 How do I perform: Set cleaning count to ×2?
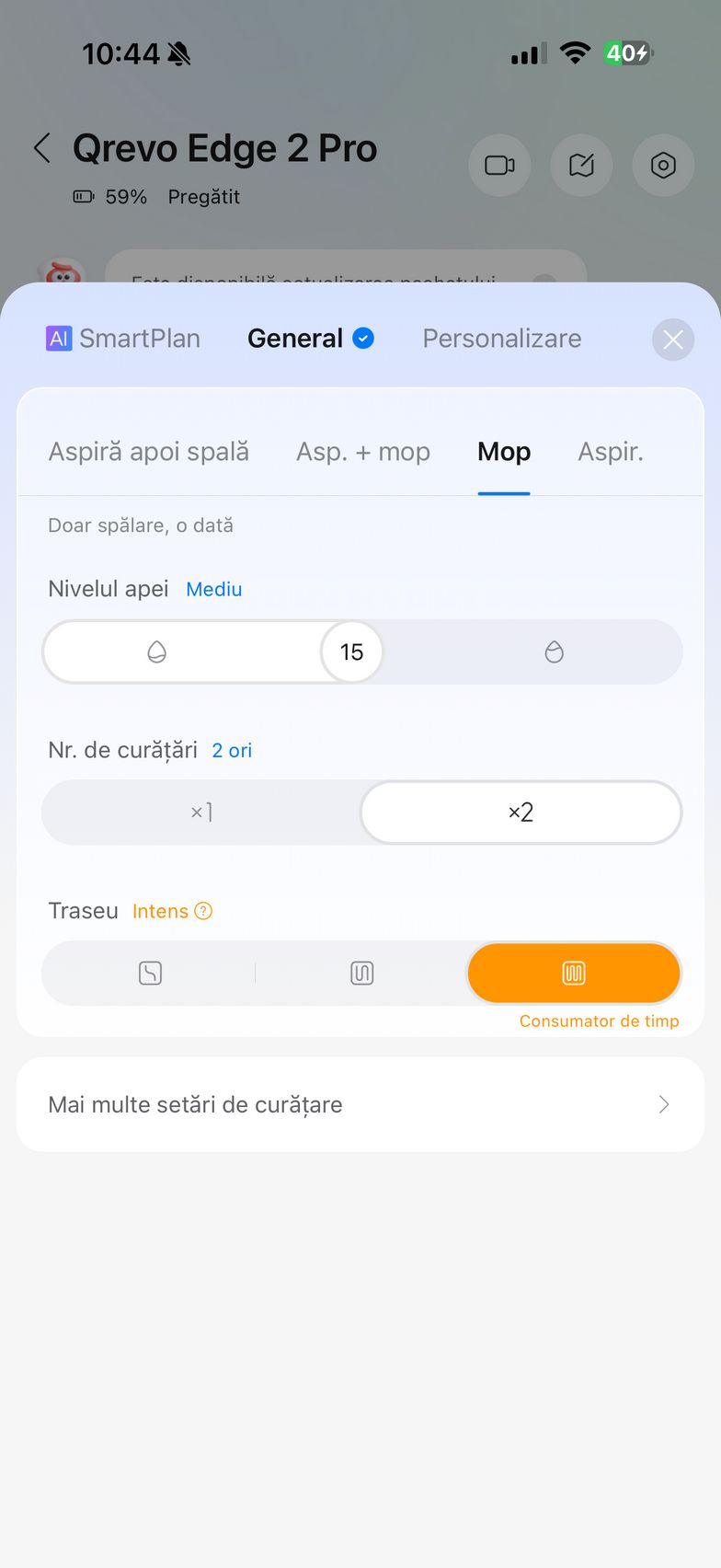521,813
